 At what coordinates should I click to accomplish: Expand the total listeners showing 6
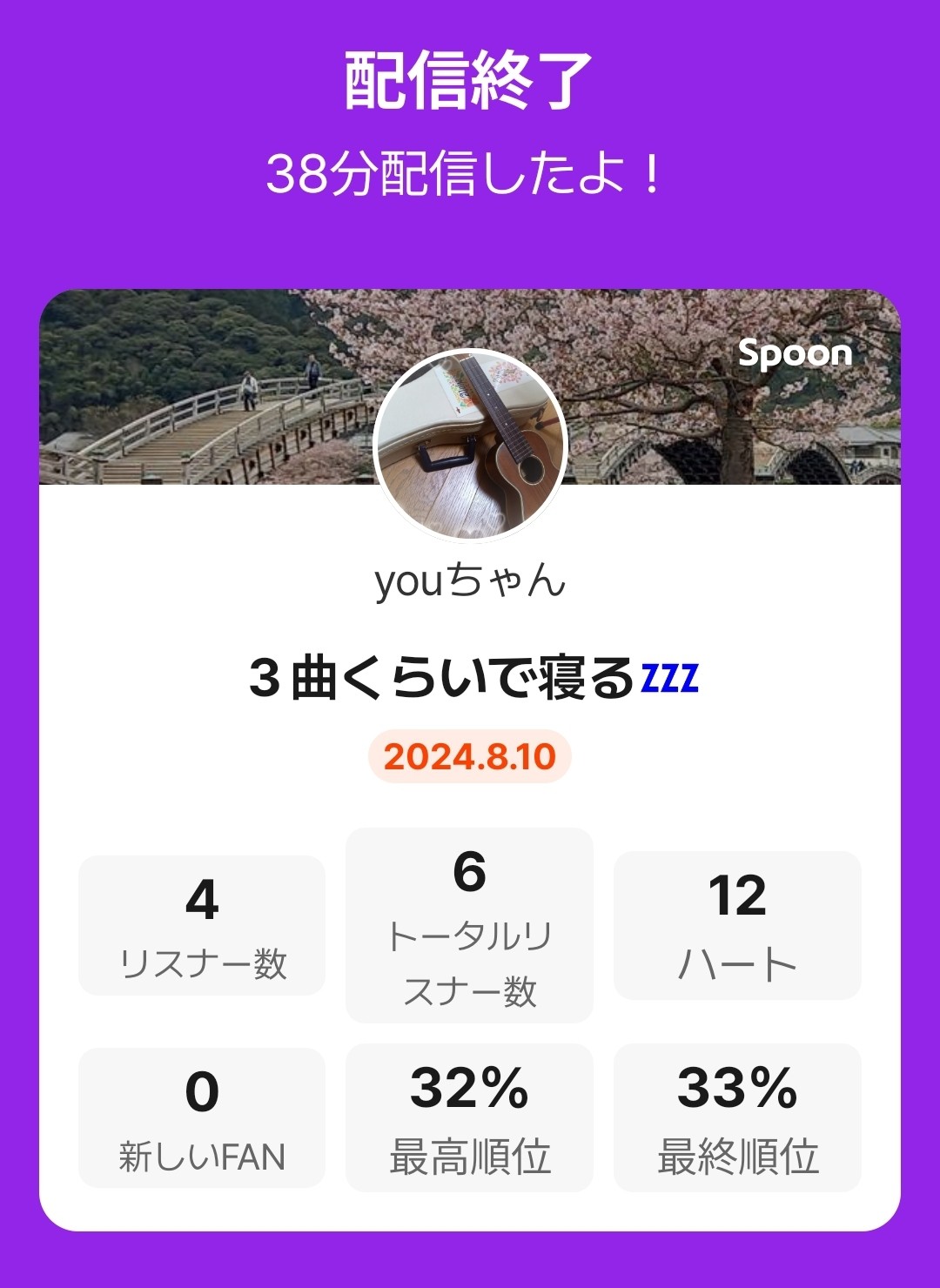coord(468,872)
